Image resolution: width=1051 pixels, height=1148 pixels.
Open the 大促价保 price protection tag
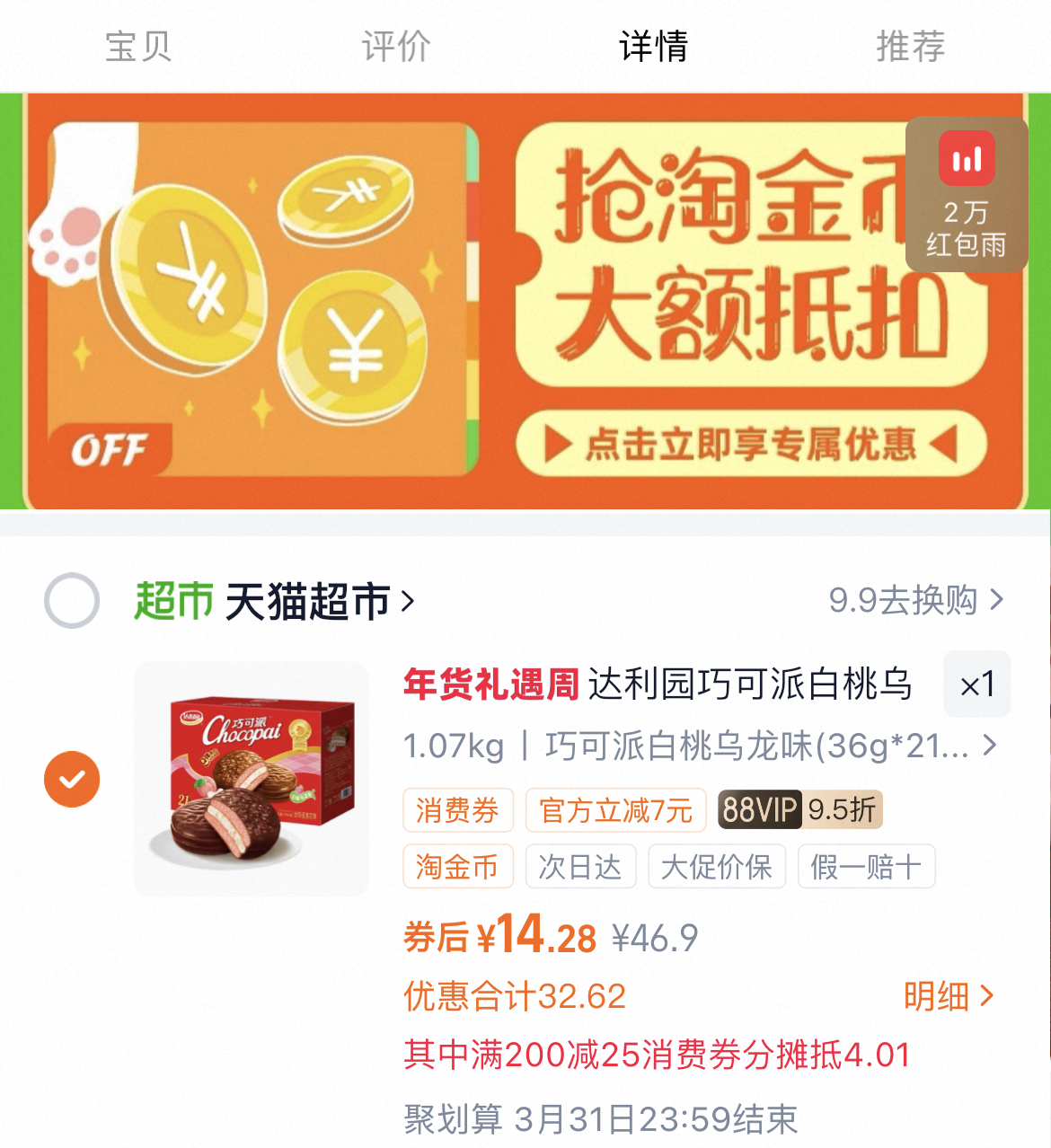click(716, 866)
